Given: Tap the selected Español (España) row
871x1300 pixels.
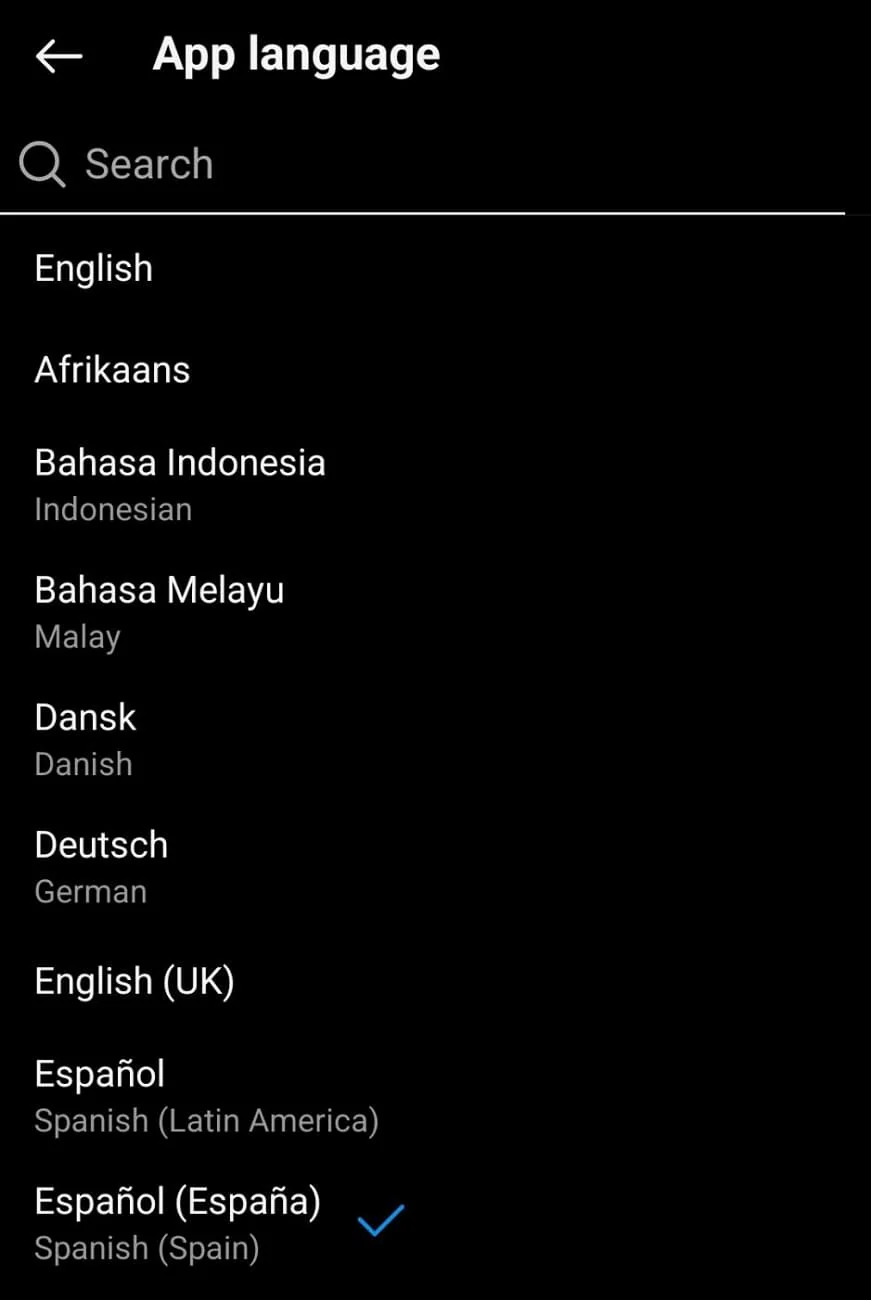Looking at the screenshot, I should coord(178,1222).
